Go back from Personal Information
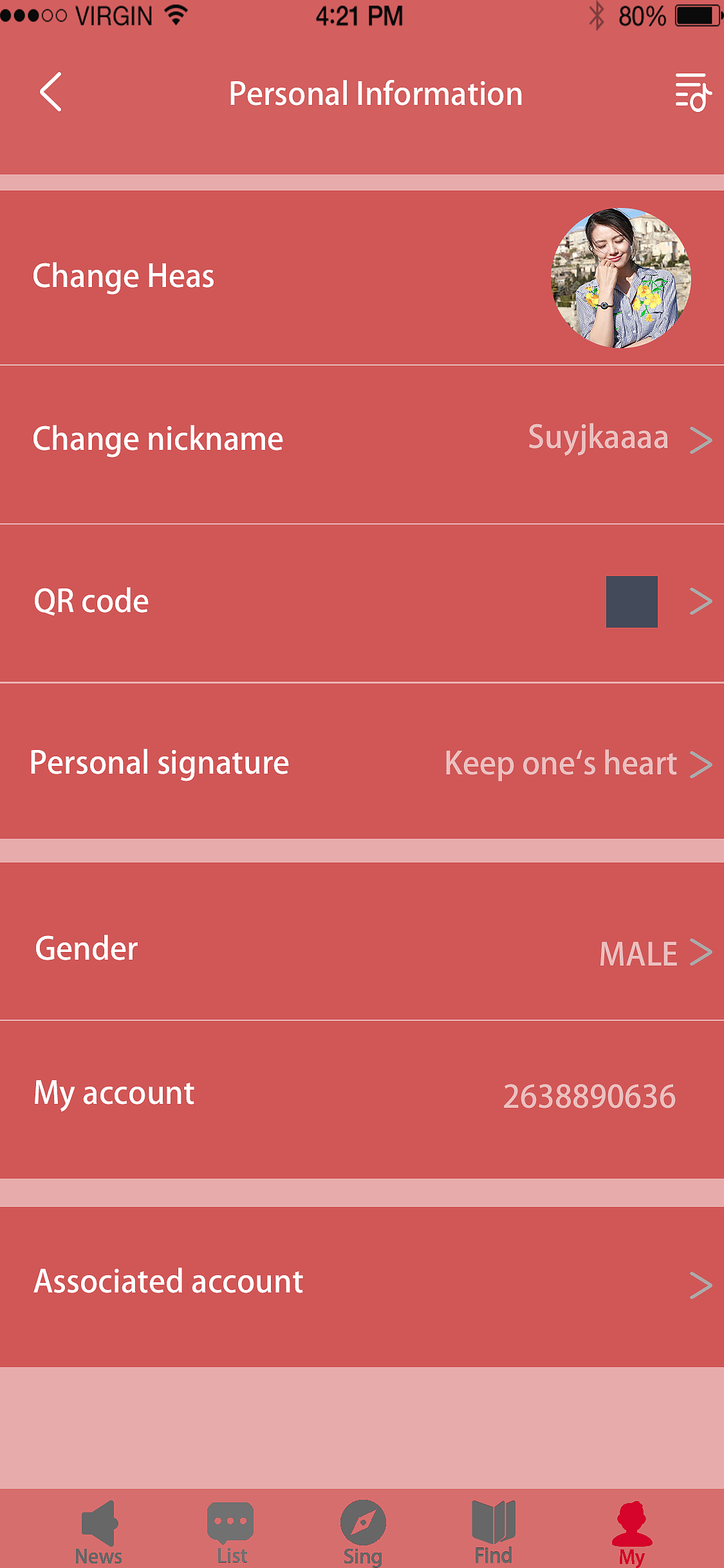The height and width of the screenshot is (1568, 724). tap(51, 92)
